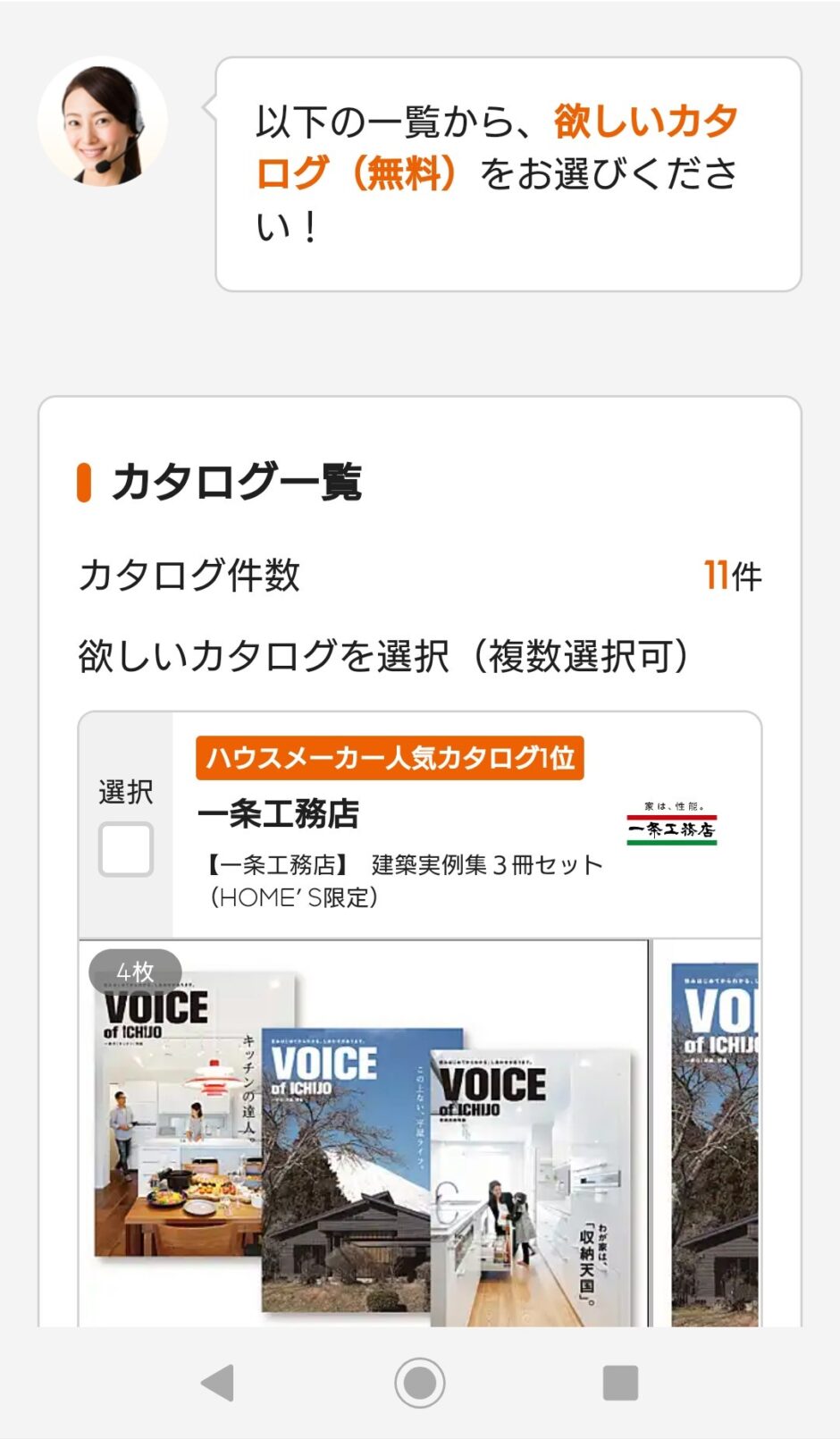Tap the 4枚 photo count badge
Image resolution: width=840 pixels, height=1439 pixels.
(x=134, y=971)
